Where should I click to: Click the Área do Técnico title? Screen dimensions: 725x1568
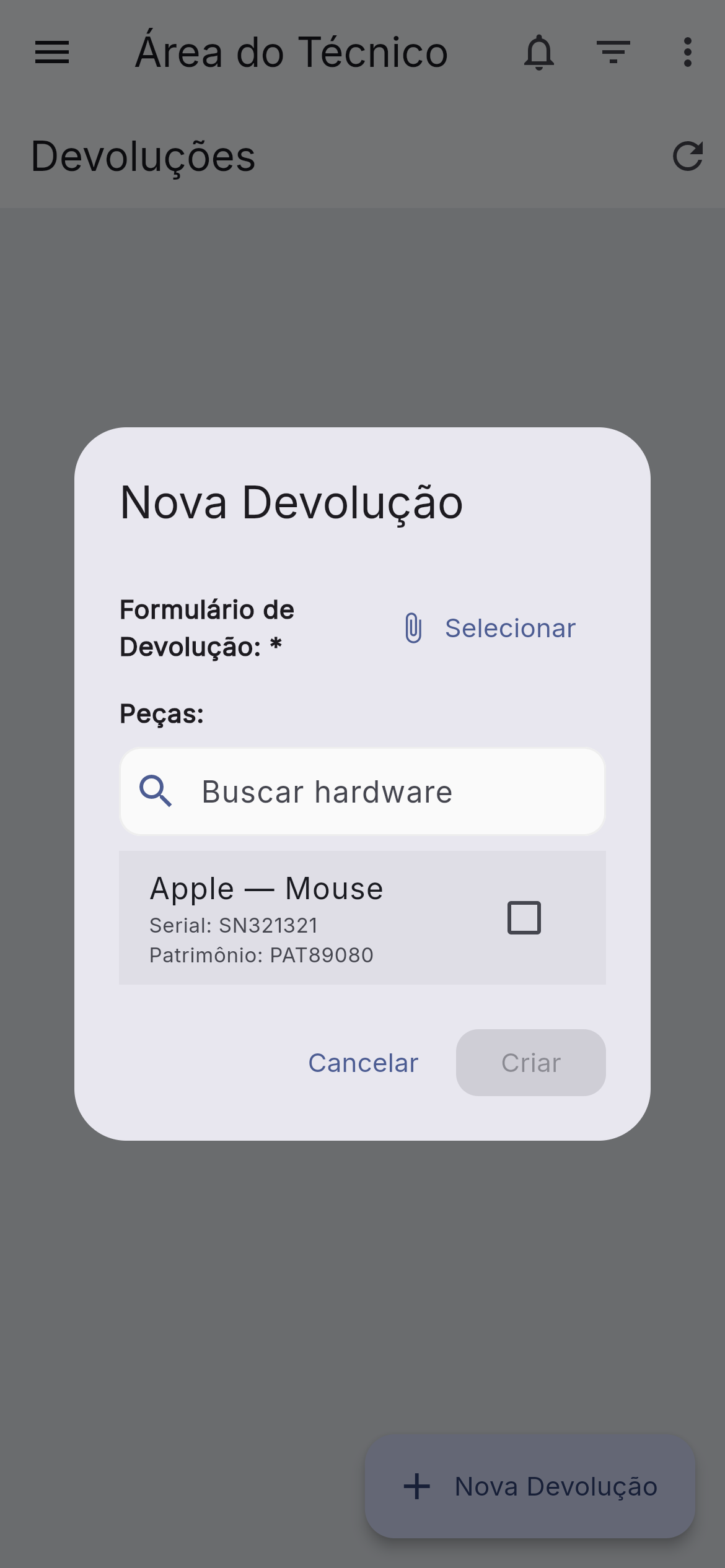(x=291, y=52)
